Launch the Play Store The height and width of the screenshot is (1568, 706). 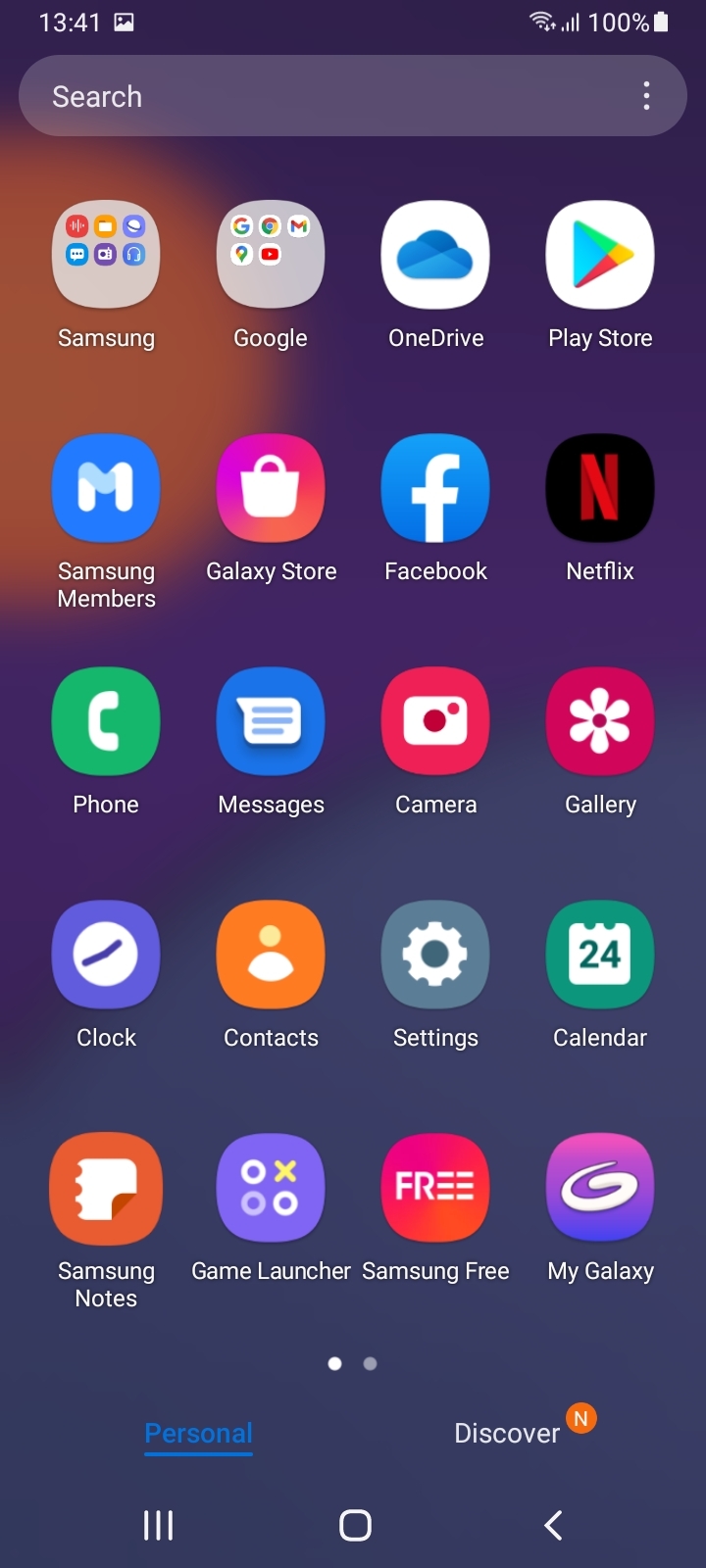[599, 254]
